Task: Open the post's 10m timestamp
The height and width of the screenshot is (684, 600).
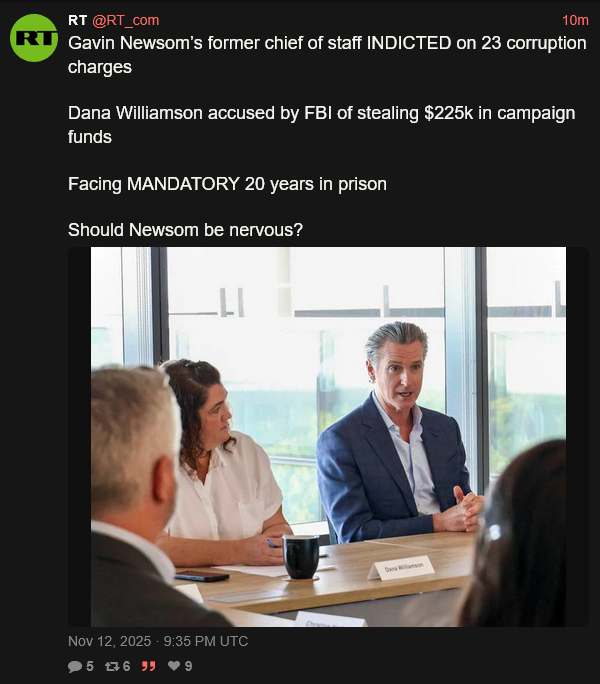Action: point(575,20)
